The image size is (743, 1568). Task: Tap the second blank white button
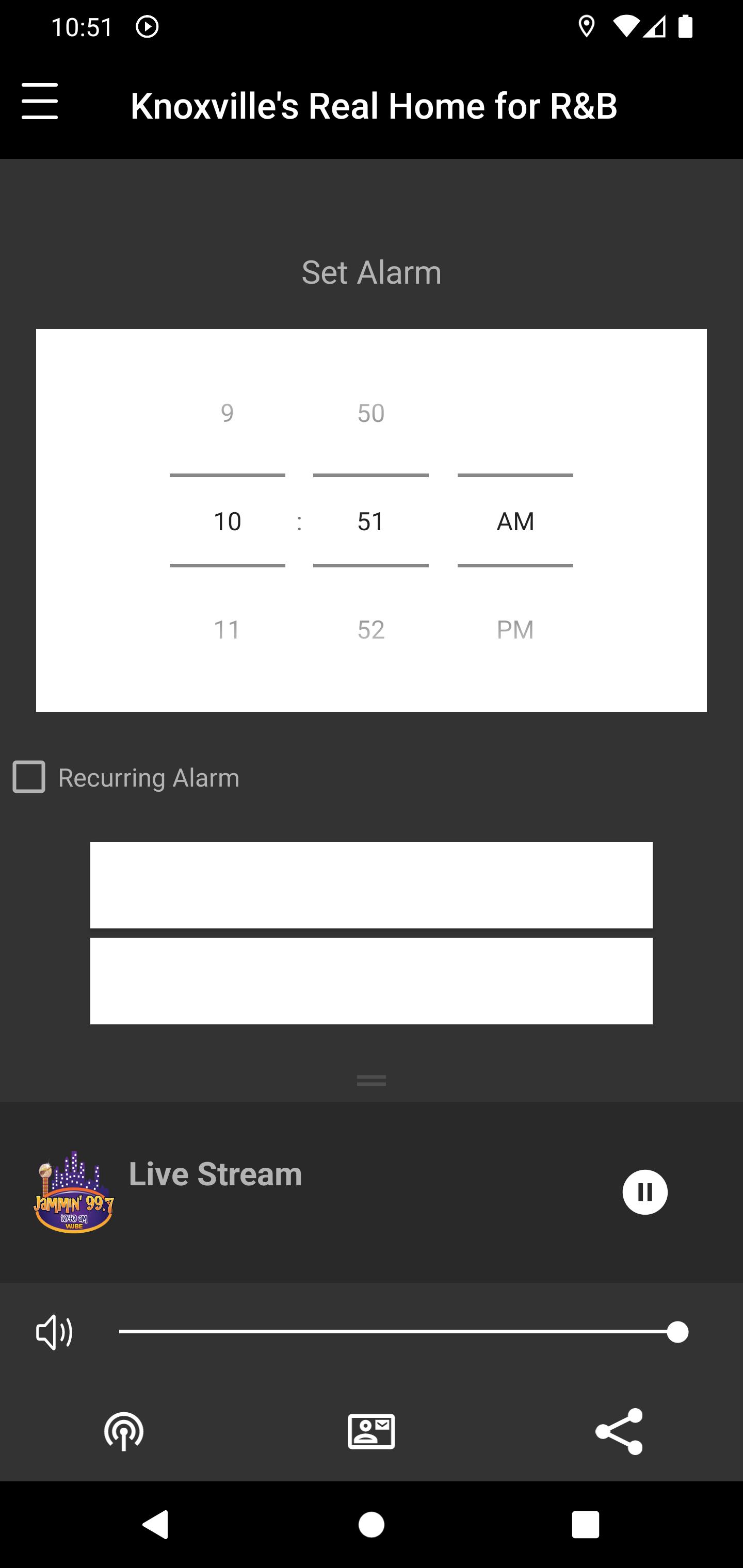coord(372,981)
